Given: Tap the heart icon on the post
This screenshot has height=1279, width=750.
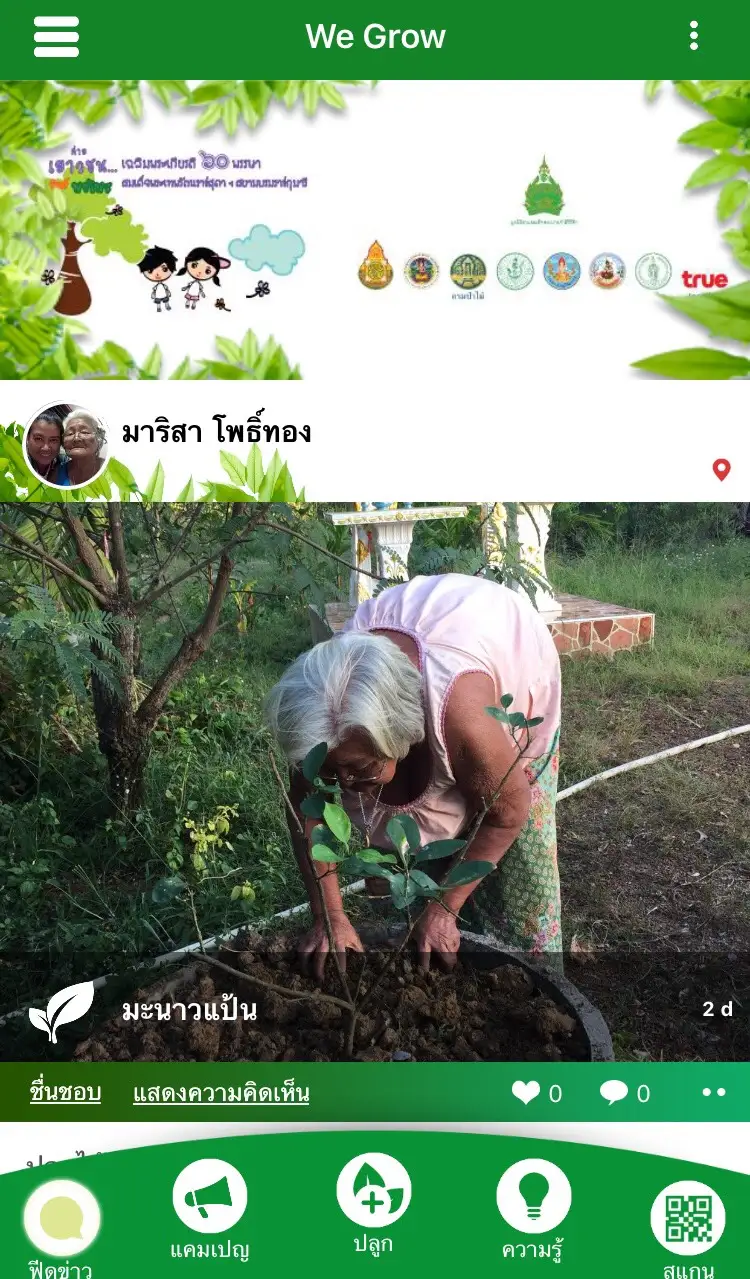Looking at the screenshot, I should pyautogui.click(x=526, y=1093).
